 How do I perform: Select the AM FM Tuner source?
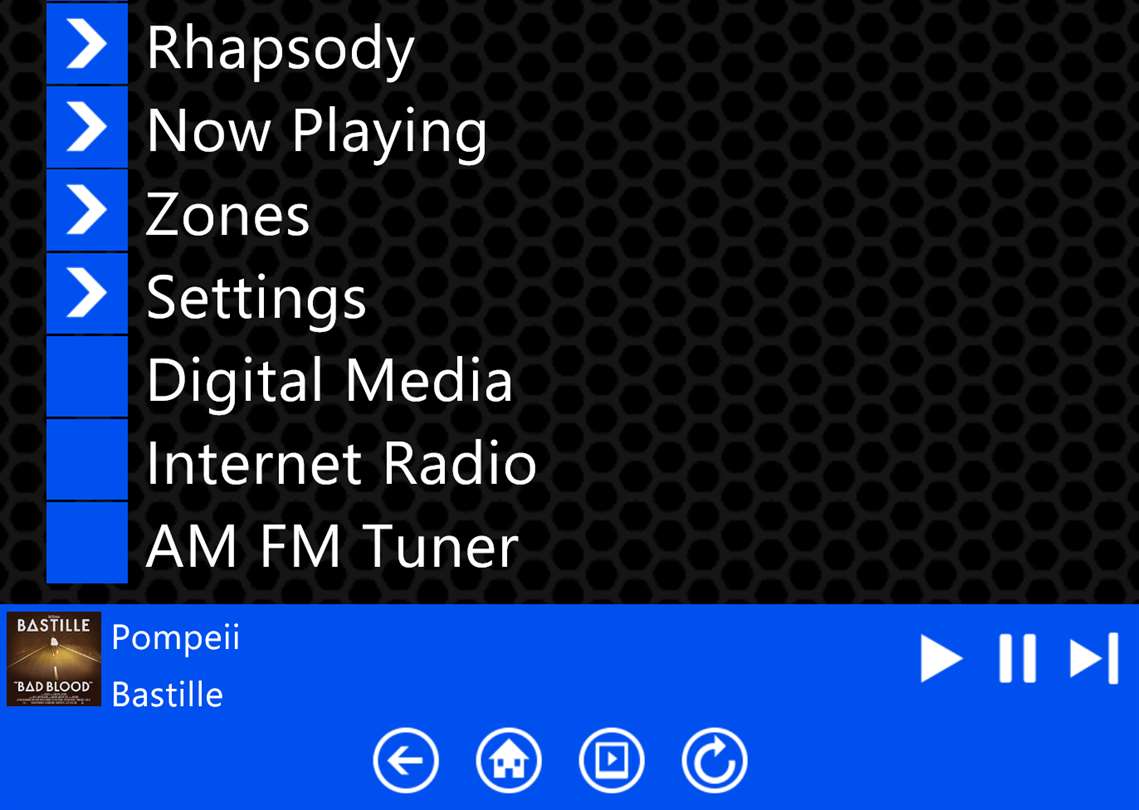tap(332, 546)
